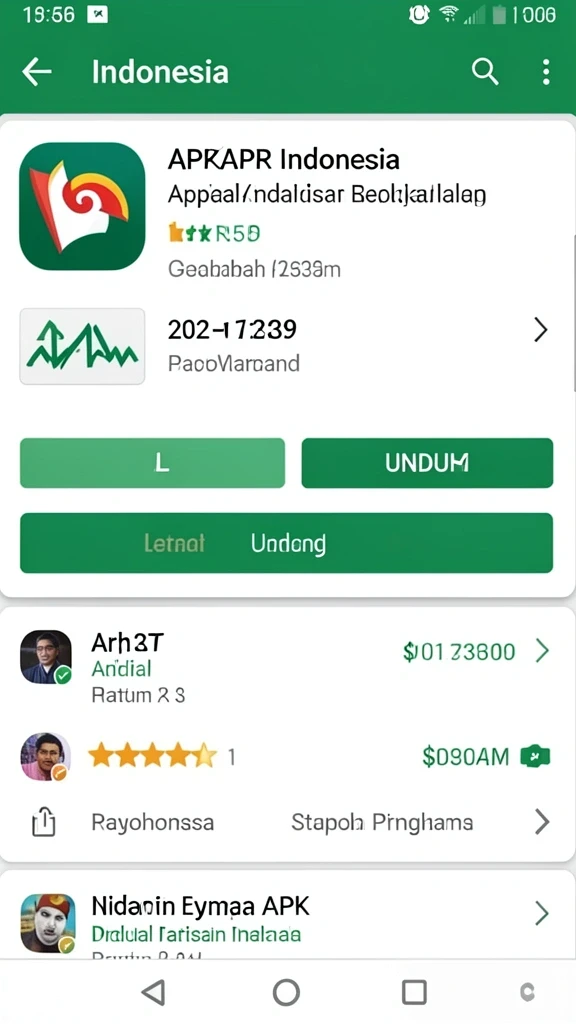Open recent apps with square button

(414, 992)
